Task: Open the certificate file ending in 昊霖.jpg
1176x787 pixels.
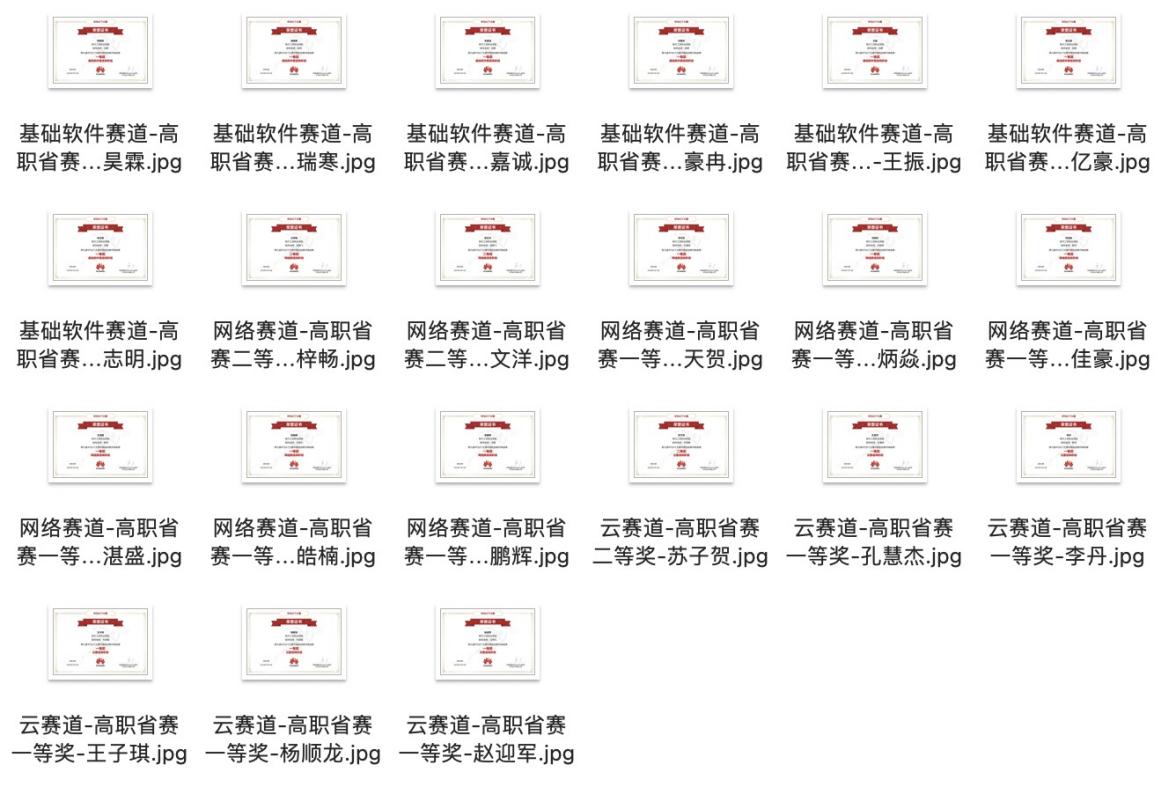Action: (100, 52)
